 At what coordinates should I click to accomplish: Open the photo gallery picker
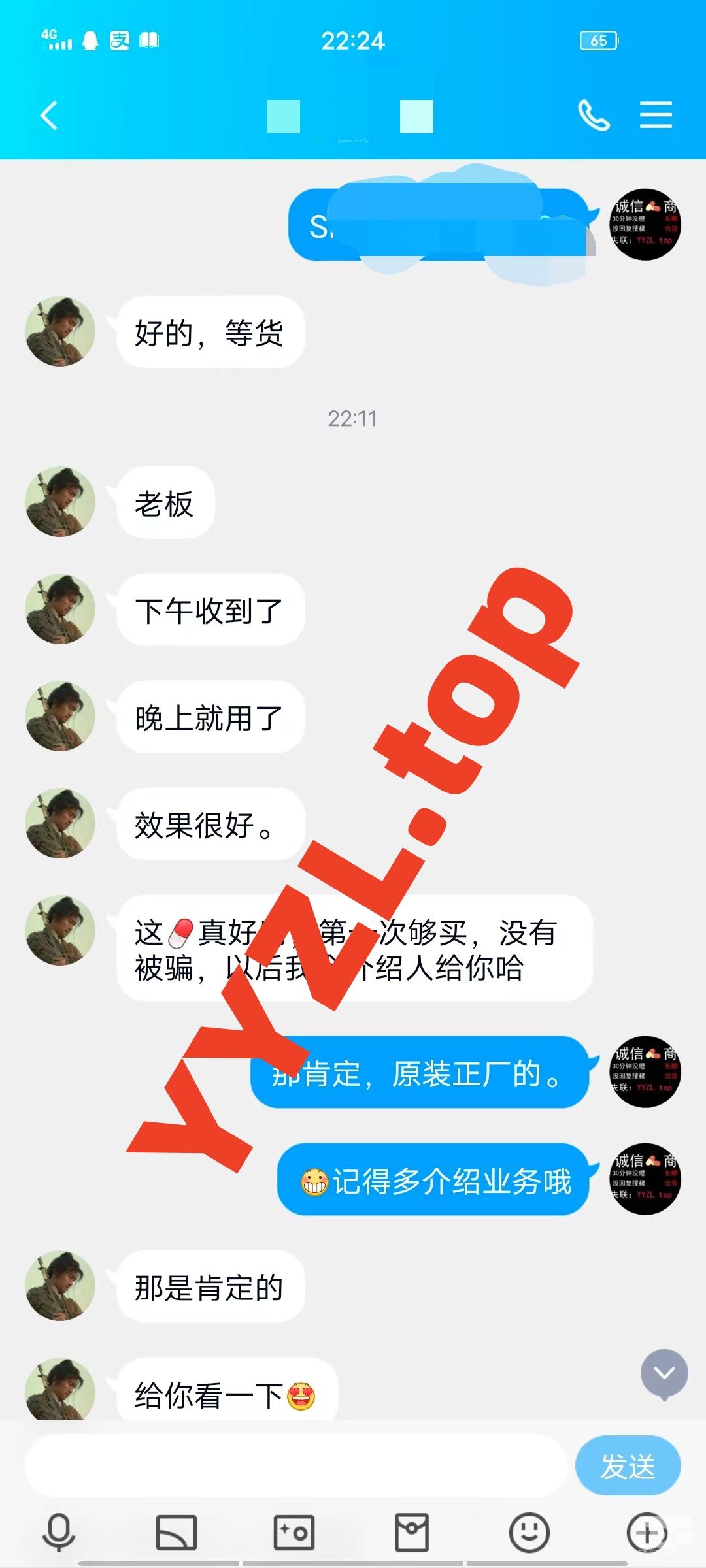click(176, 1532)
